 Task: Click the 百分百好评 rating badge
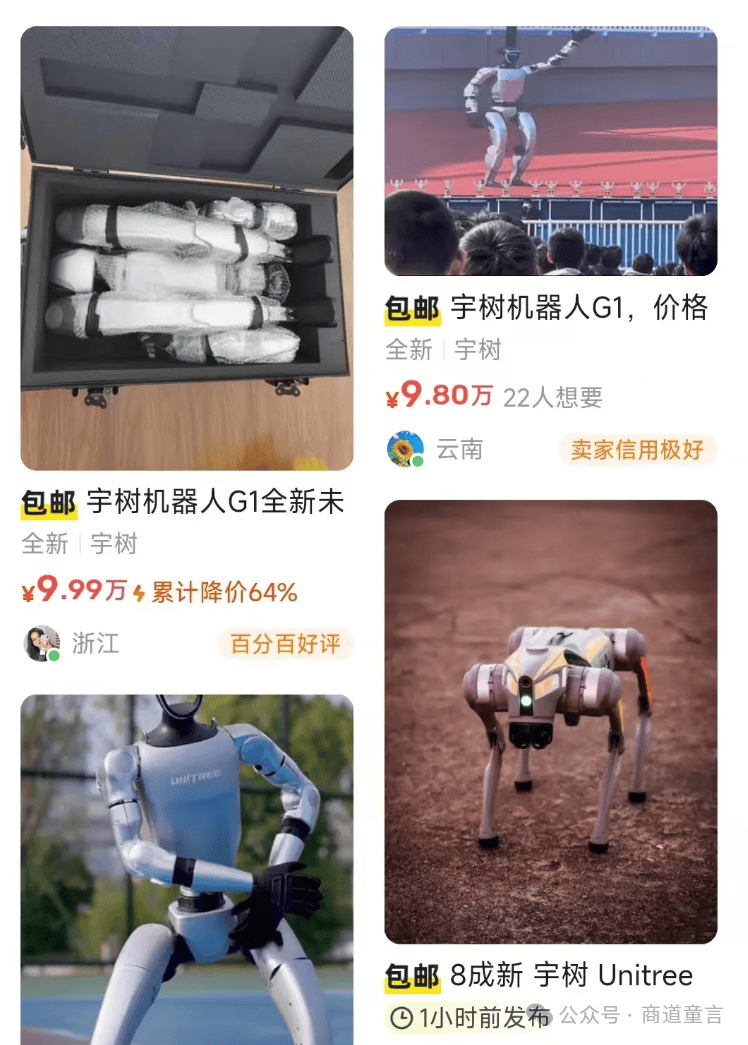[285, 644]
